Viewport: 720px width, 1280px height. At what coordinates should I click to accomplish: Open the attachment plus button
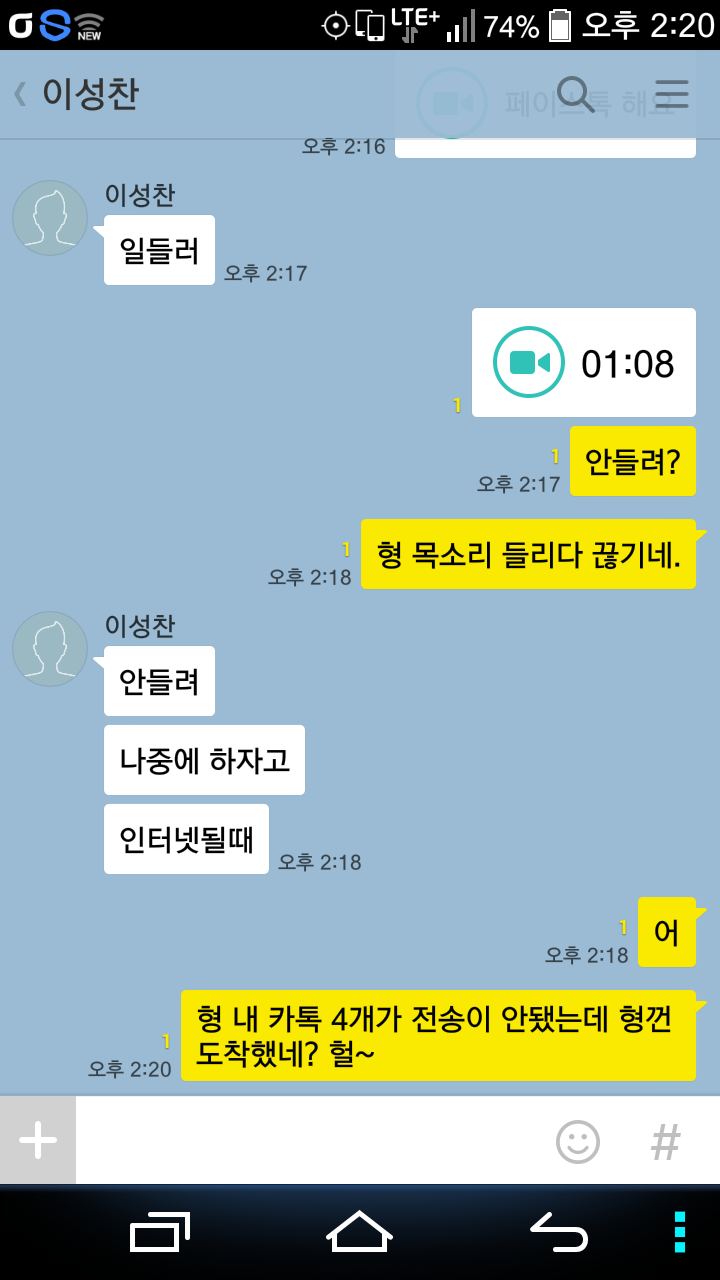(38, 1140)
